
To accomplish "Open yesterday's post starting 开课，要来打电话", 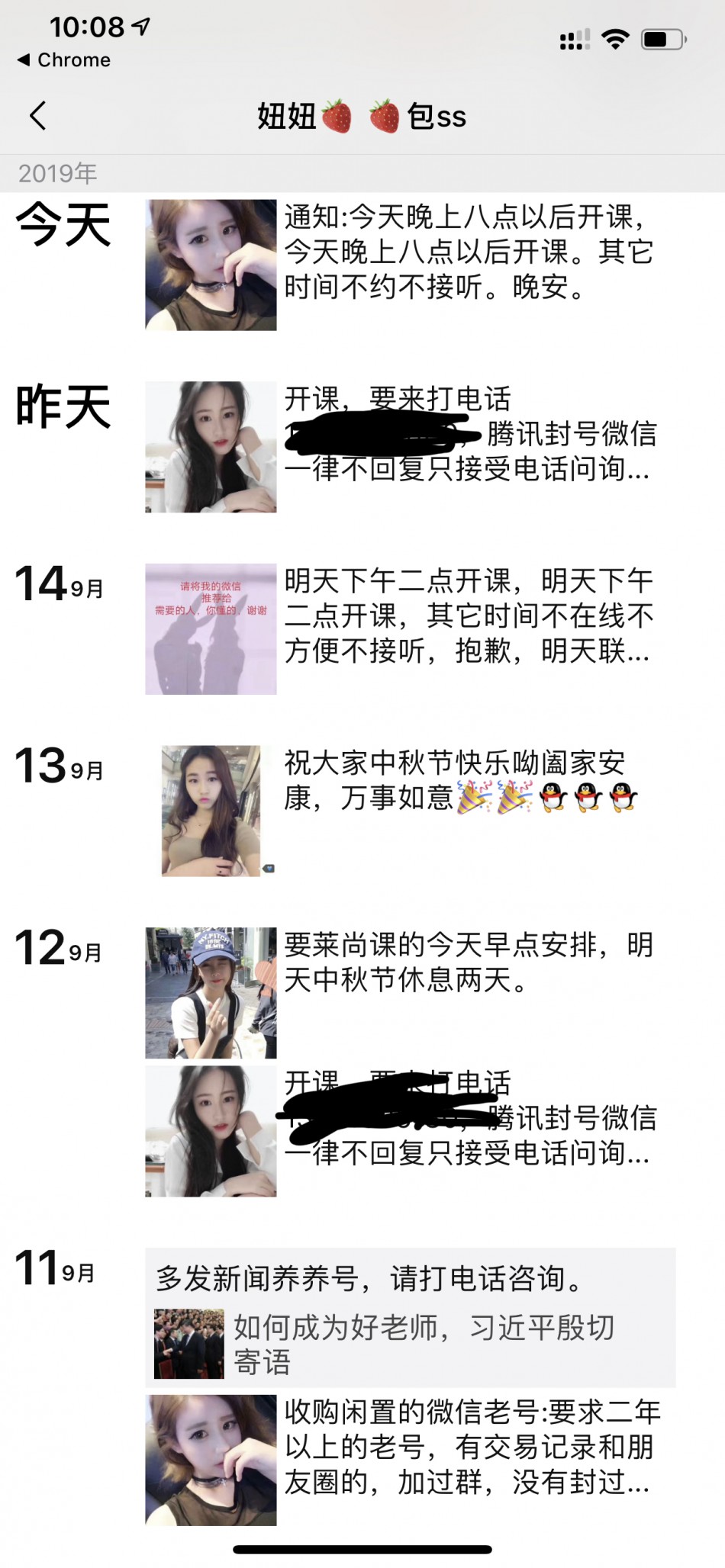I will (x=467, y=435).
